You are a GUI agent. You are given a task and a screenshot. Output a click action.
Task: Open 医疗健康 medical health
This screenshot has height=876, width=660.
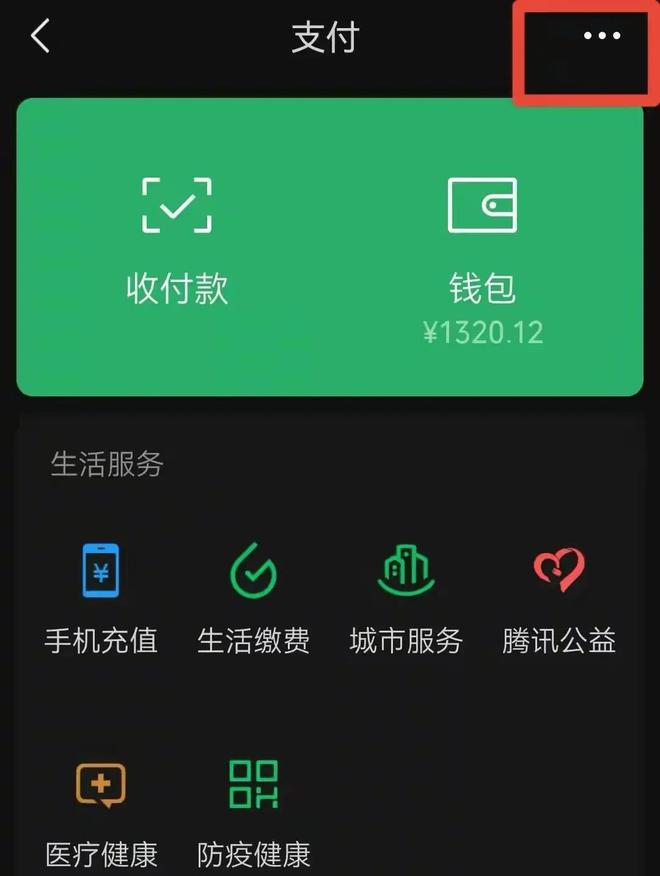101,812
